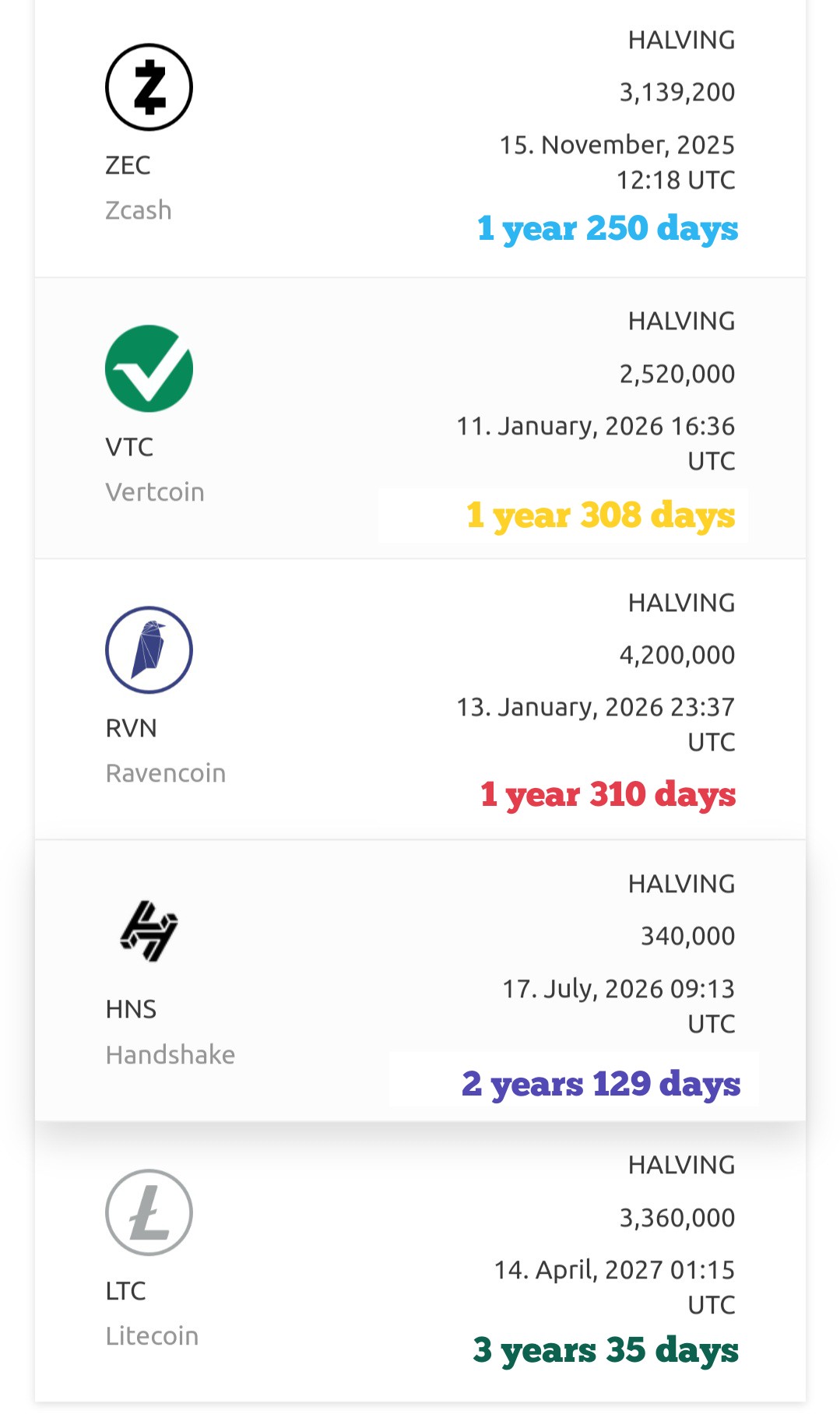Open the Litecoin LTC halving row
840x1414 pixels.
point(420,1261)
